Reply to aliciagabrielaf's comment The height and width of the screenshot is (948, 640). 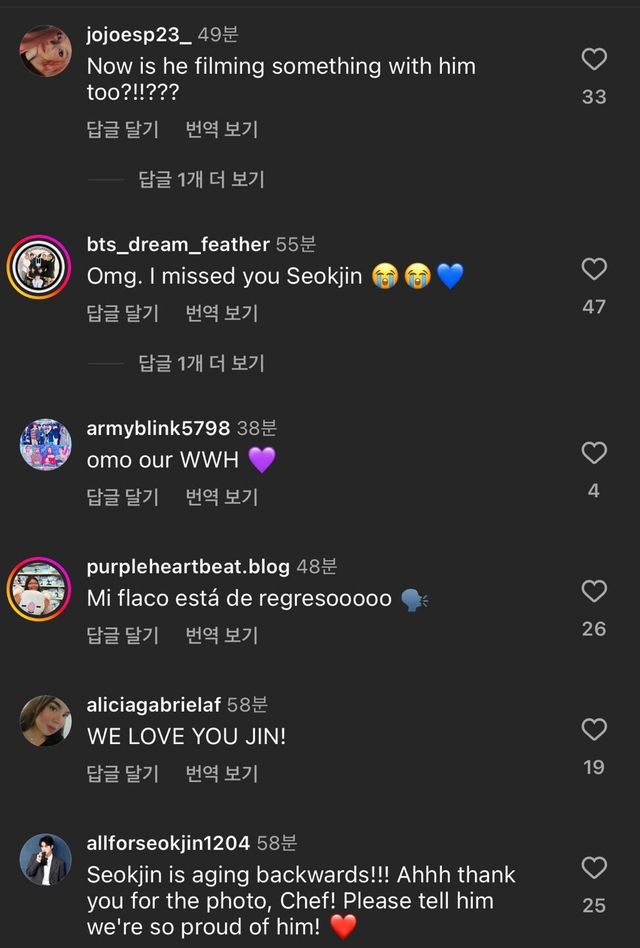123,773
